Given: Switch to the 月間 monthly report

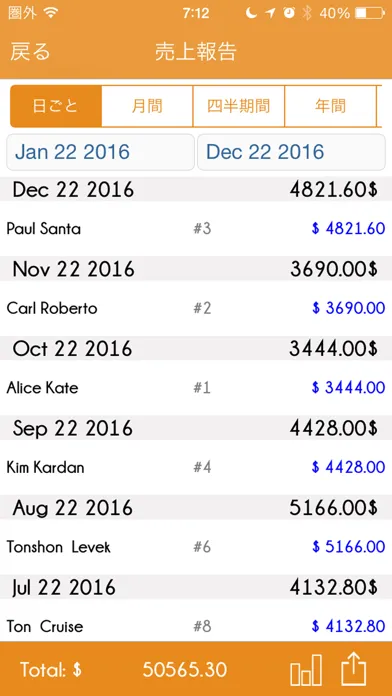Looking at the screenshot, I should click(147, 107).
